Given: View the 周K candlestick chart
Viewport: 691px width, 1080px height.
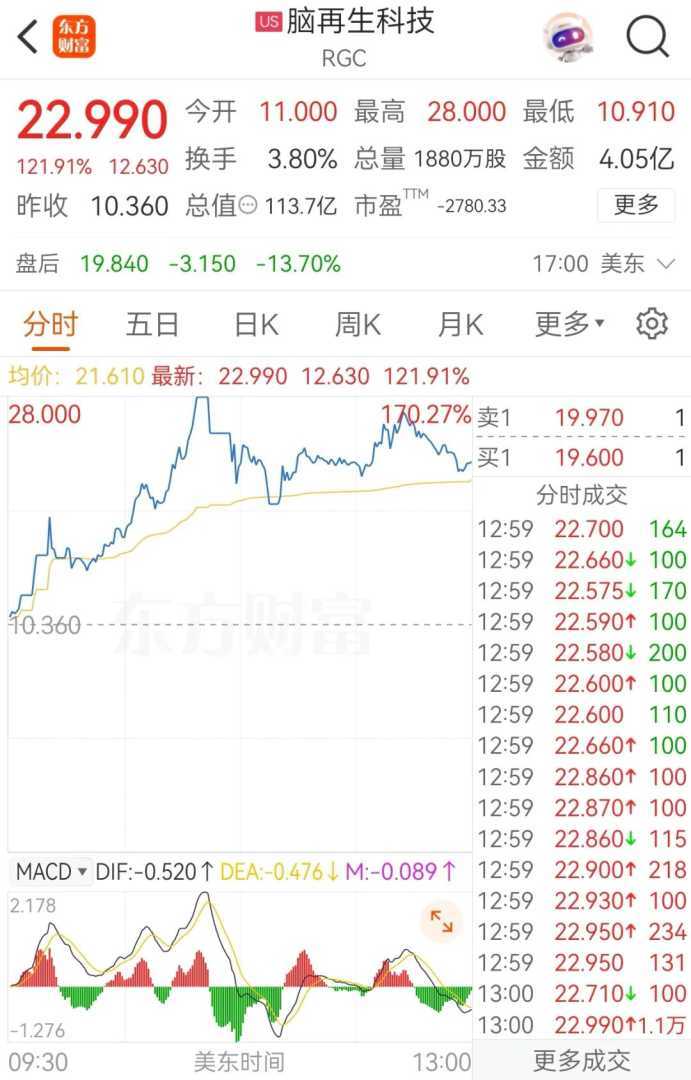Looking at the screenshot, I should tap(358, 324).
